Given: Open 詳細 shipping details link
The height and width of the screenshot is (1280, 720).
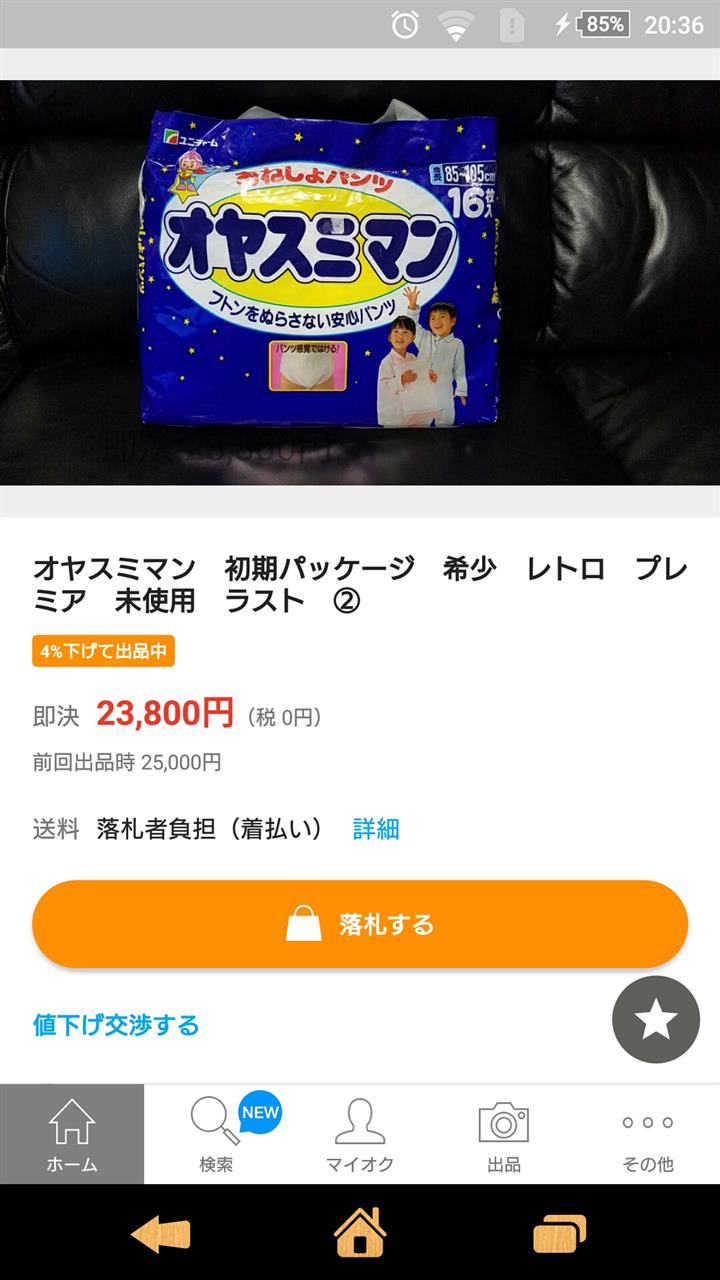Looking at the screenshot, I should tap(376, 829).
